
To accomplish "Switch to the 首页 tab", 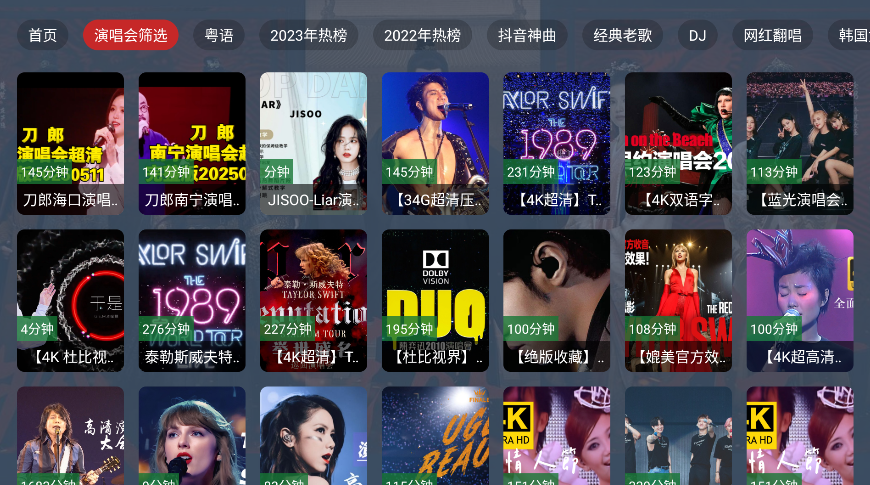I will point(42,35).
